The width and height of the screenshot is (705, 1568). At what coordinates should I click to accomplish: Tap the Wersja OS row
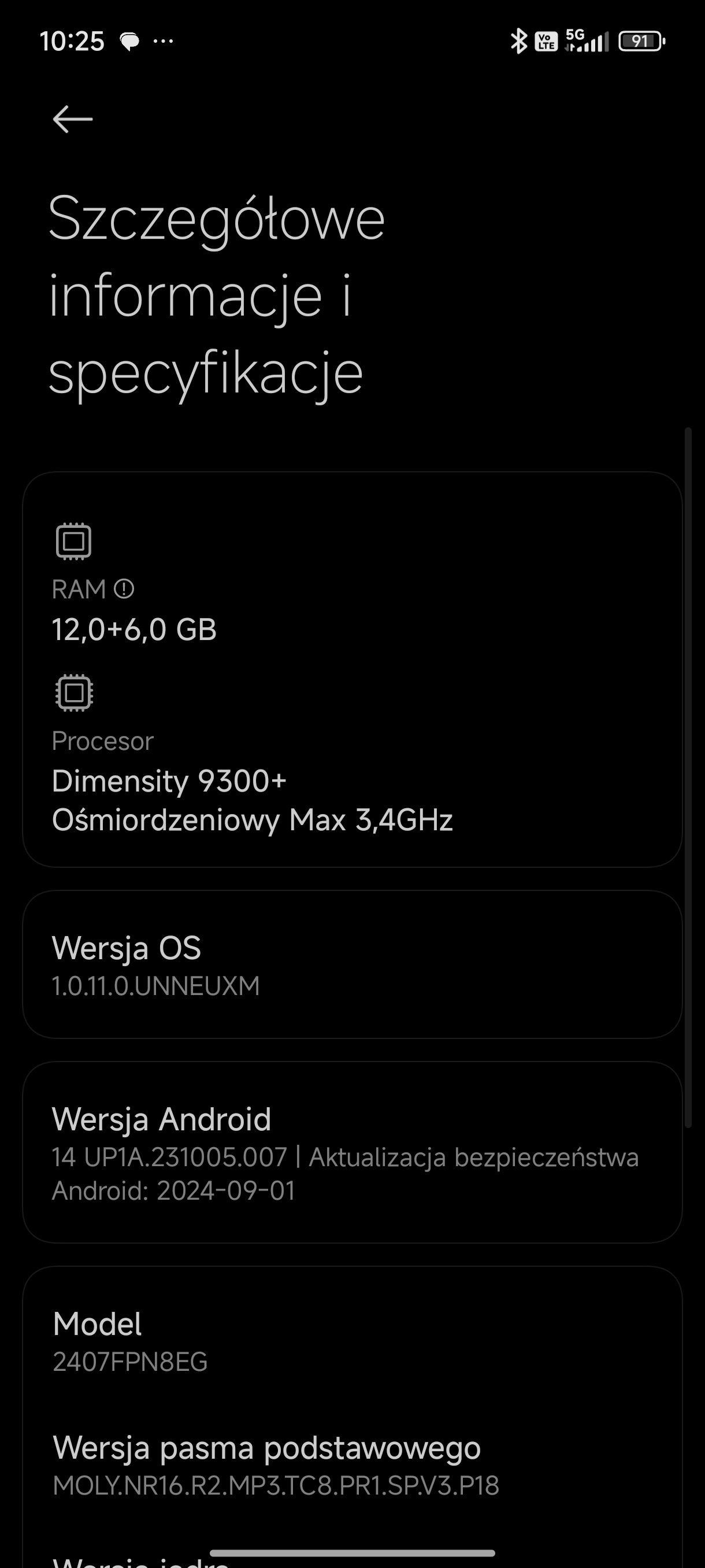[352, 964]
